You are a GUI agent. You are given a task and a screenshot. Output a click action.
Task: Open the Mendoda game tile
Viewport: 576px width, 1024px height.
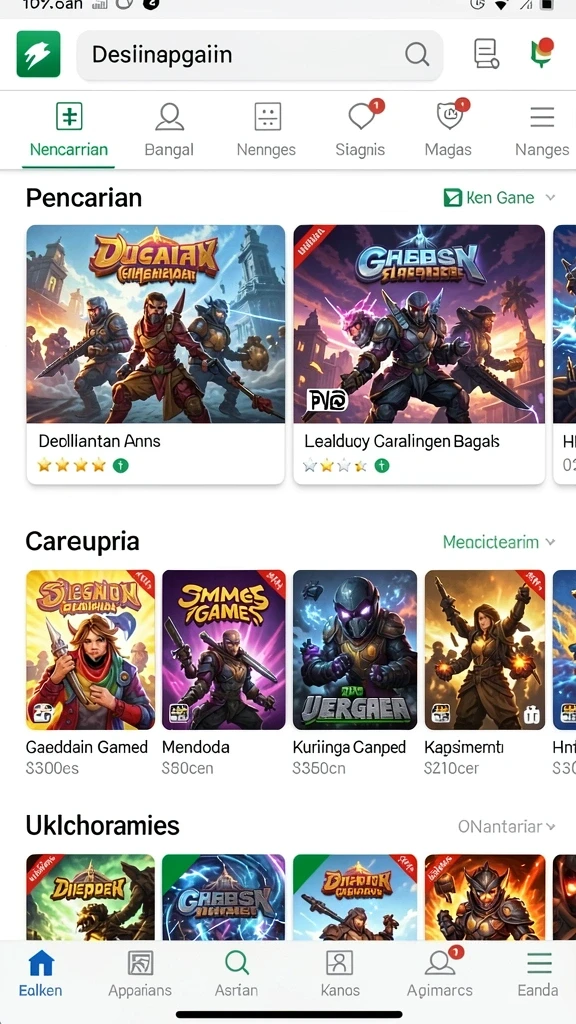(x=223, y=673)
